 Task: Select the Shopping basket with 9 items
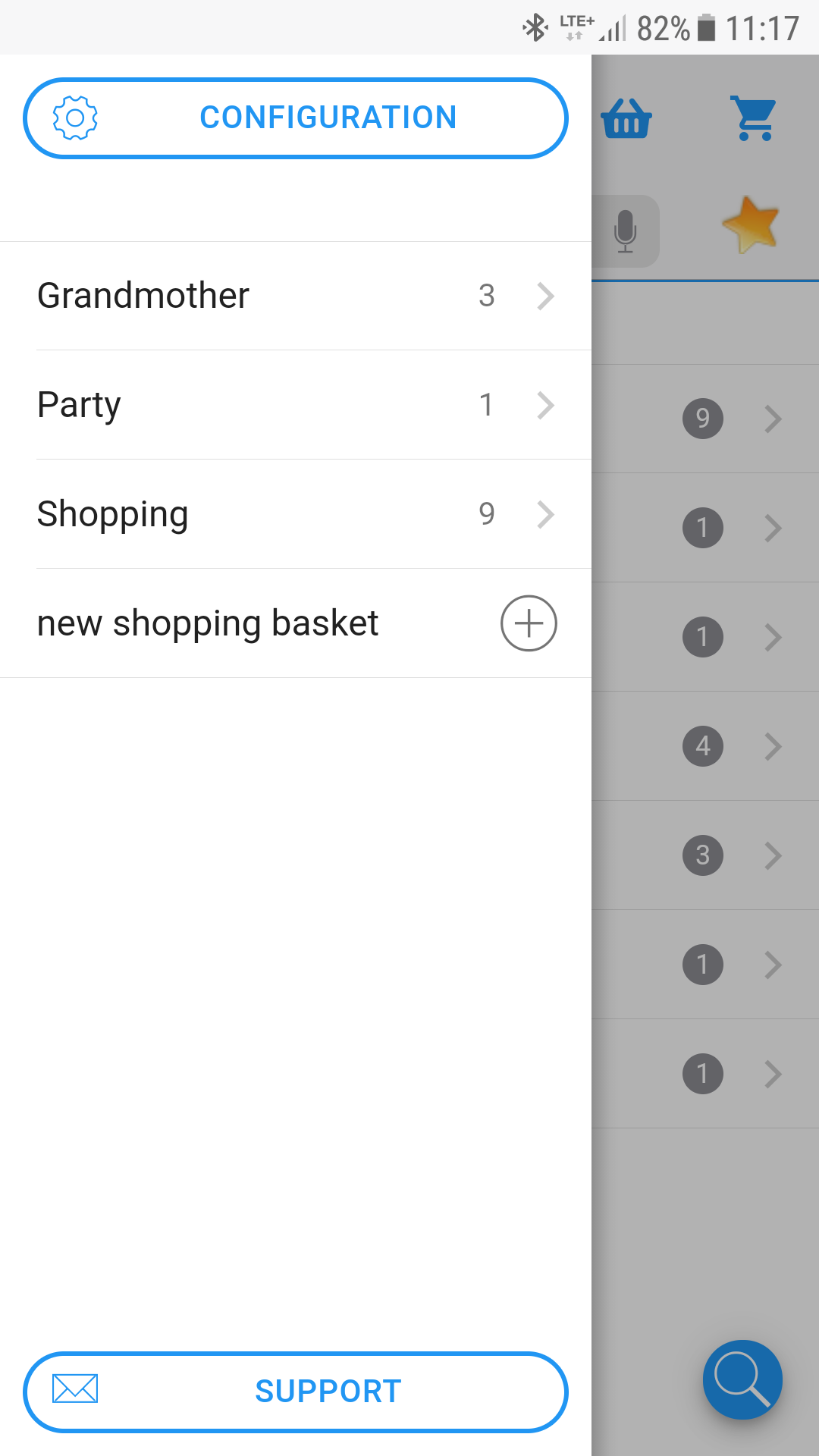point(296,514)
